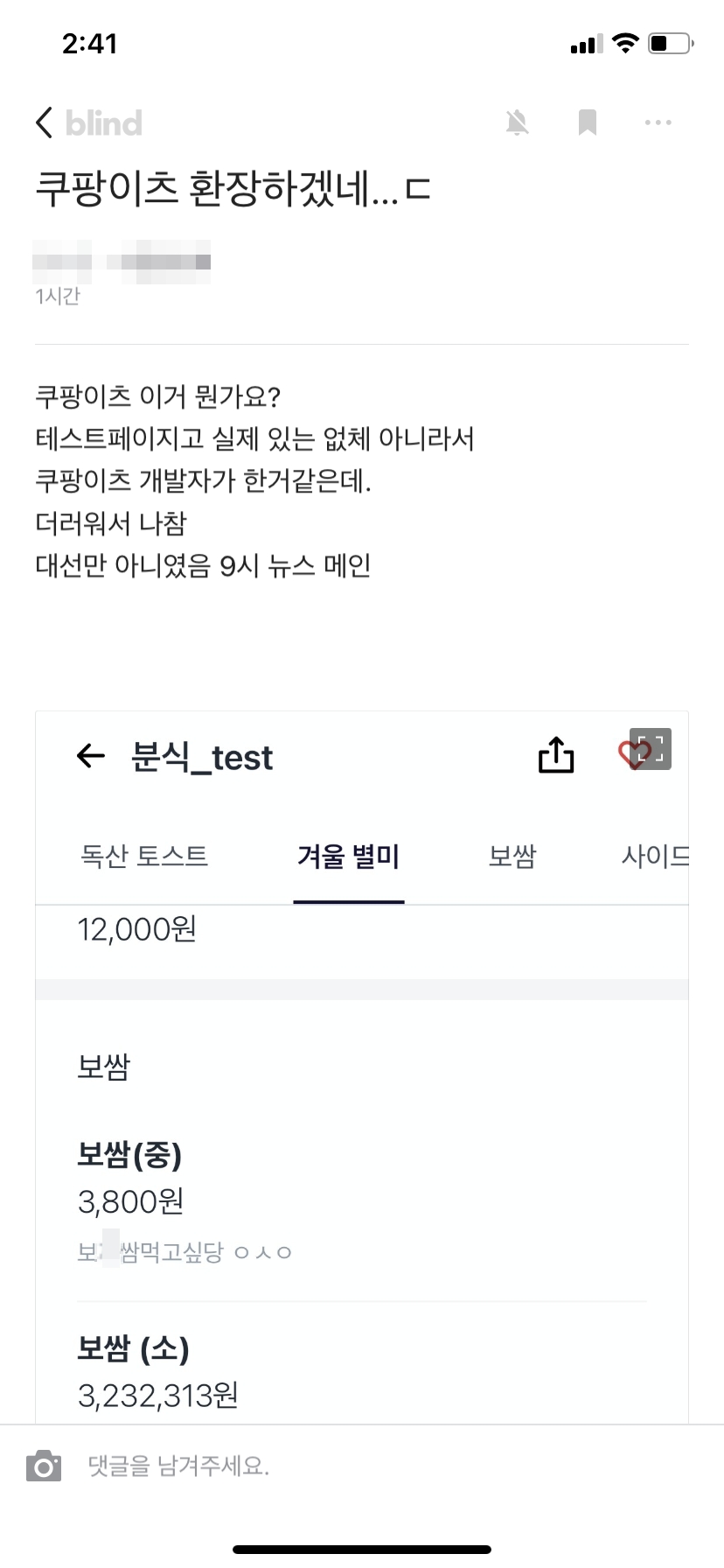Expand the attached image to full screen
Image resolution: width=724 pixels, height=1568 pixels.
coord(650,749)
